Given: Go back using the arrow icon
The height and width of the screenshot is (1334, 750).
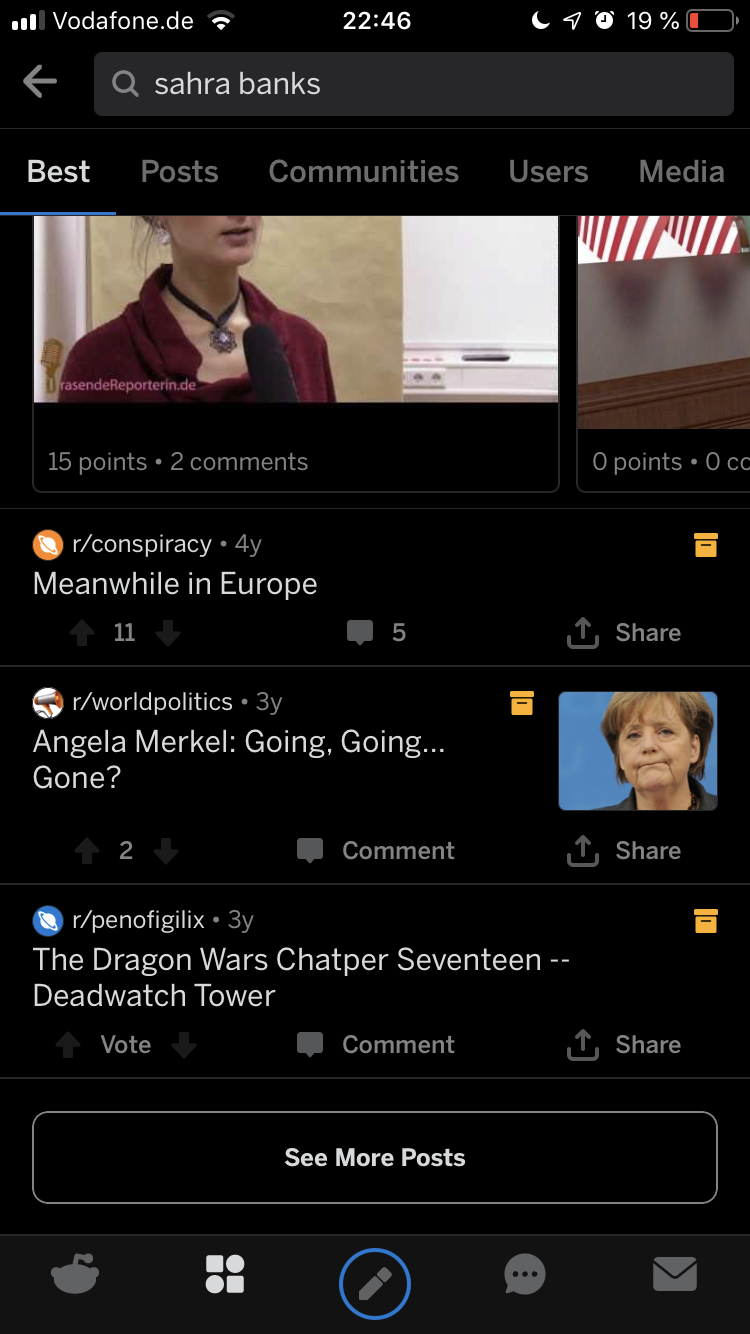Looking at the screenshot, I should click(x=40, y=83).
